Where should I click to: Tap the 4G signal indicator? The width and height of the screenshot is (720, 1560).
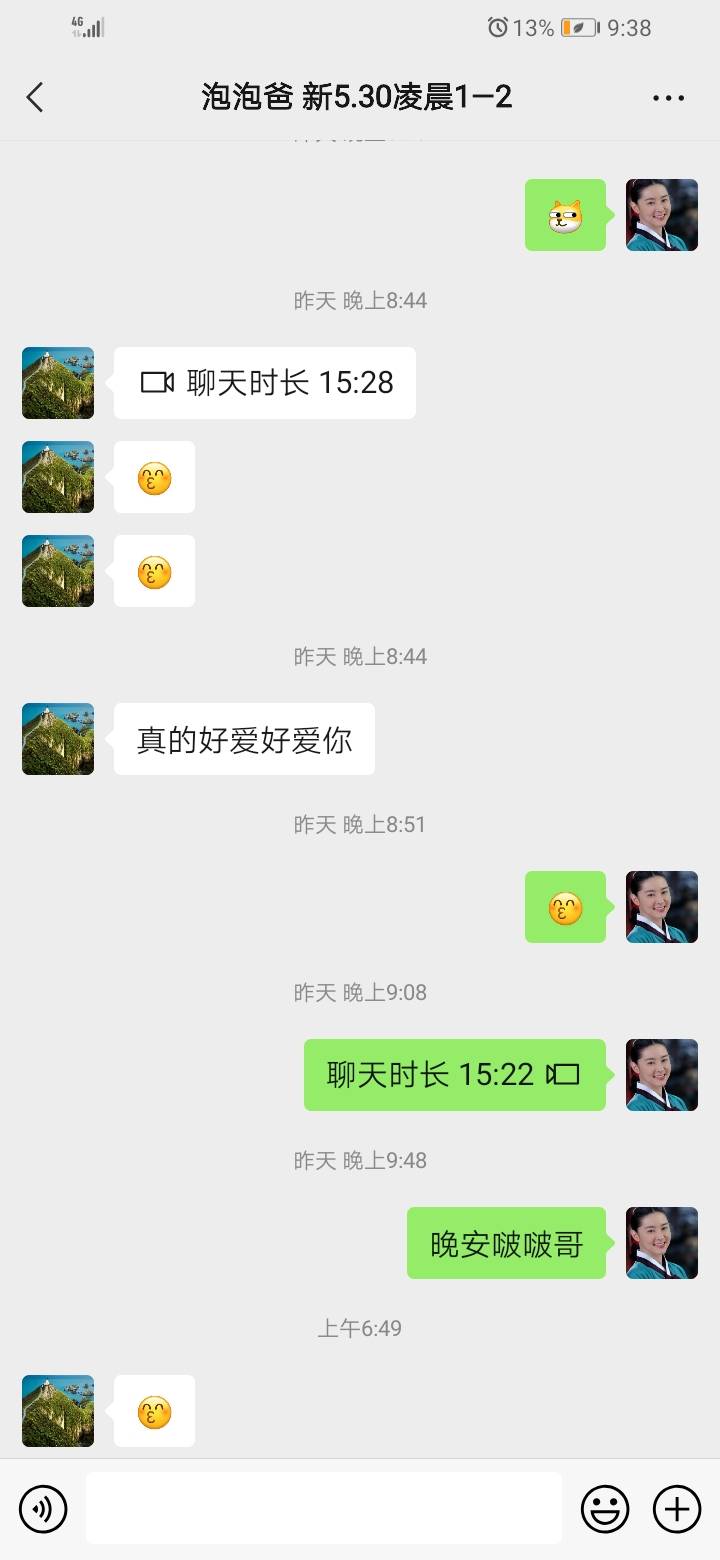(x=88, y=25)
